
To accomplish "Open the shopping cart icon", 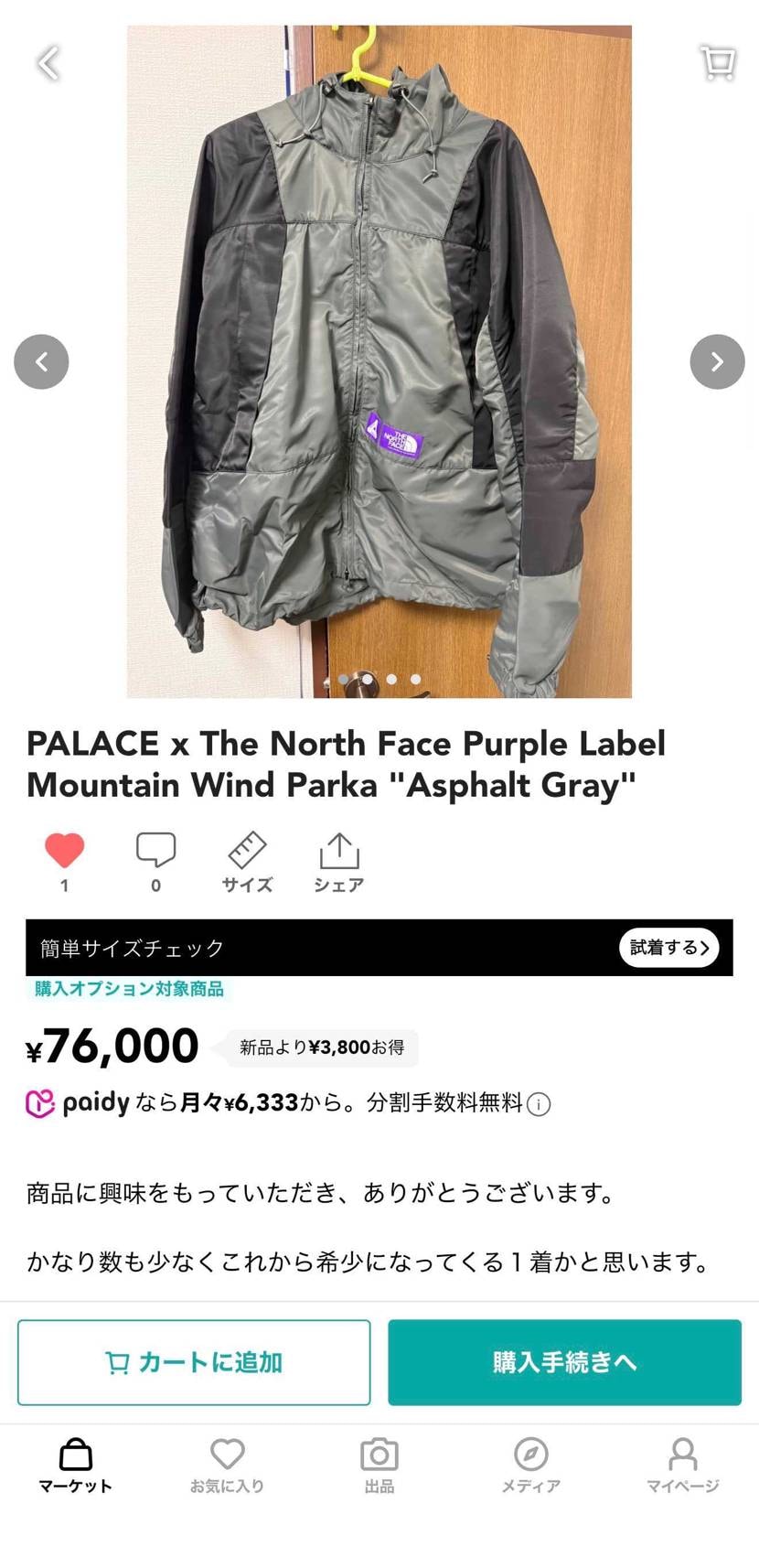I will [x=718, y=62].
